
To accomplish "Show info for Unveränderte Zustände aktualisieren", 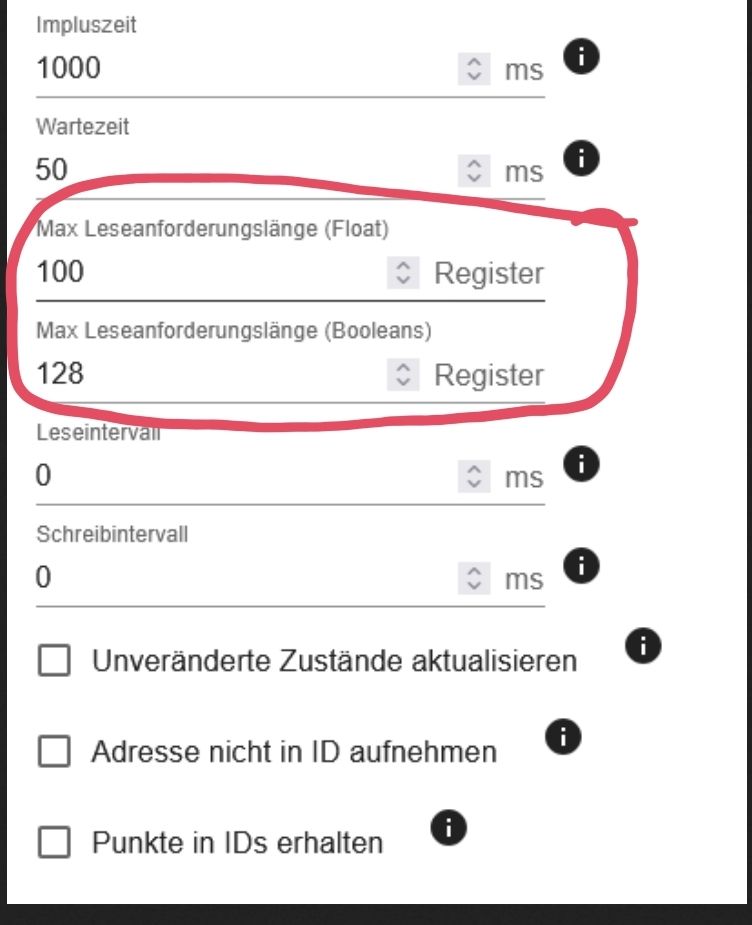I will pyautogui.click(x=643, y=647).
